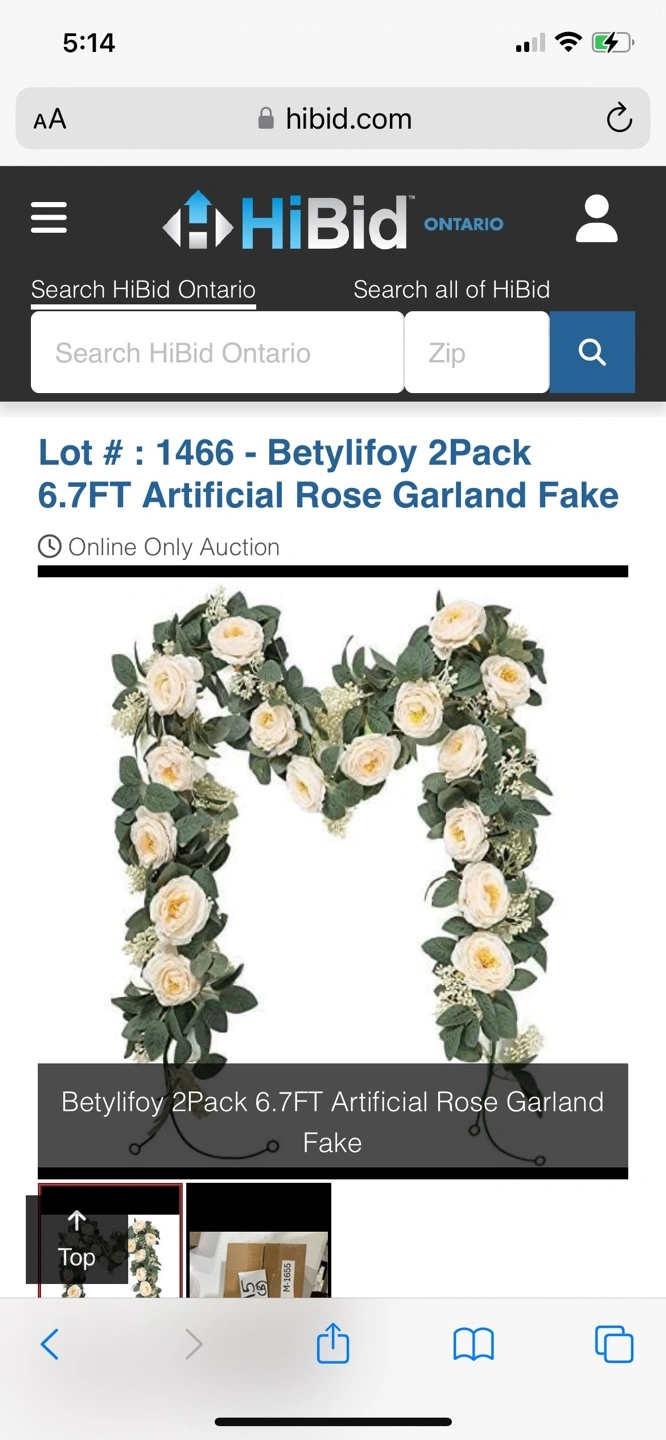Open the main rose garland image
666x1440 pixels.
tap(333, 830)
